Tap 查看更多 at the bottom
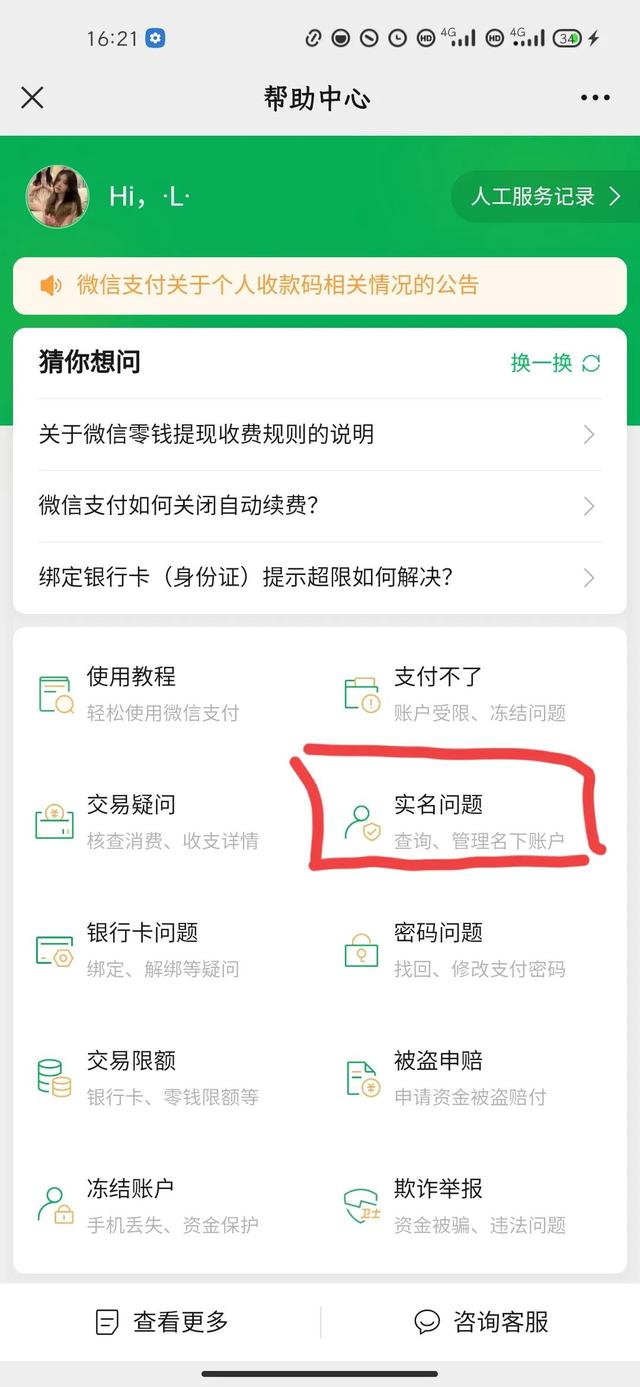 pyautogui.click(x=161, y=1322)
